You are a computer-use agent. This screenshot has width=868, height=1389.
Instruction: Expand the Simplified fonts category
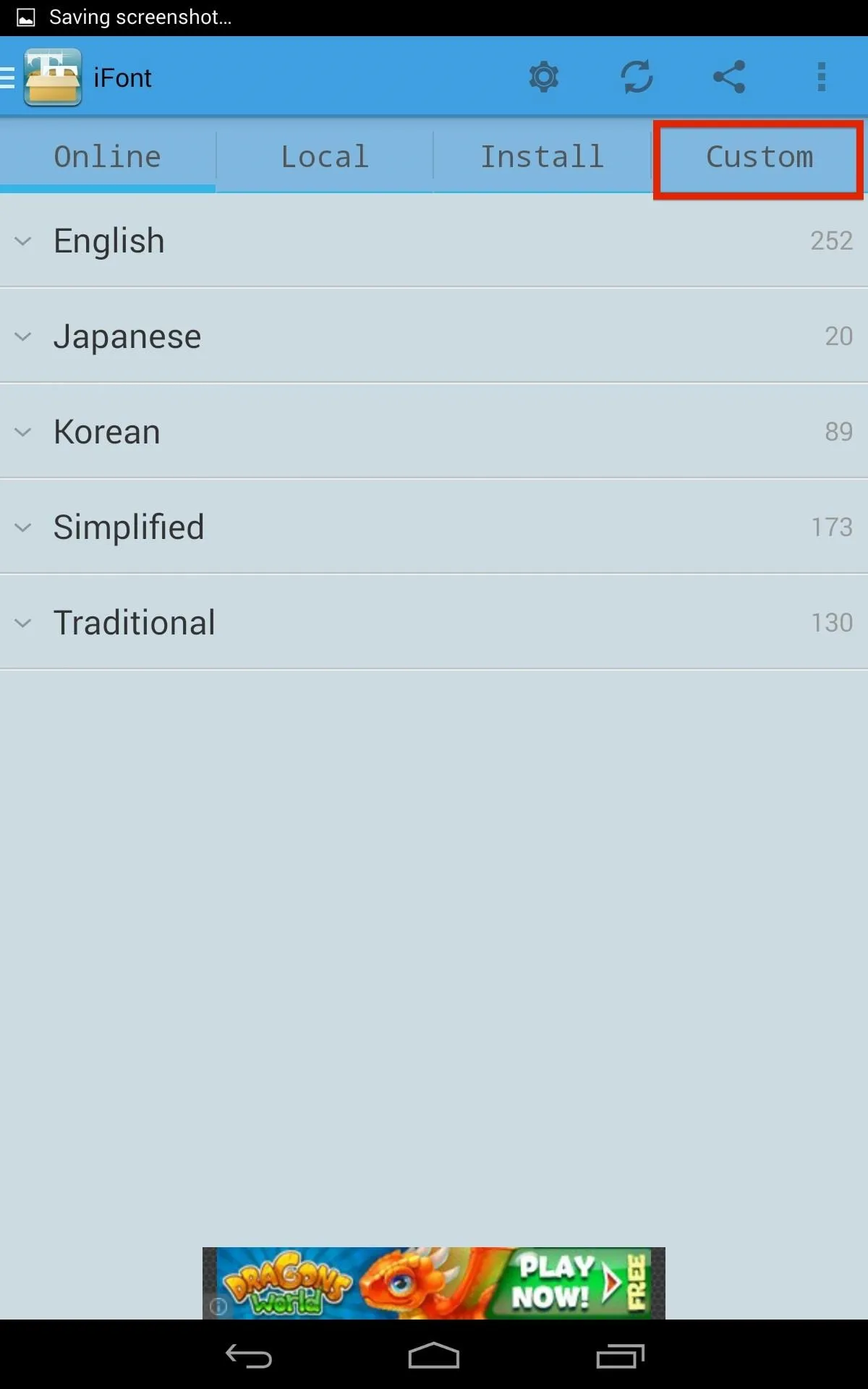[434, 527]
